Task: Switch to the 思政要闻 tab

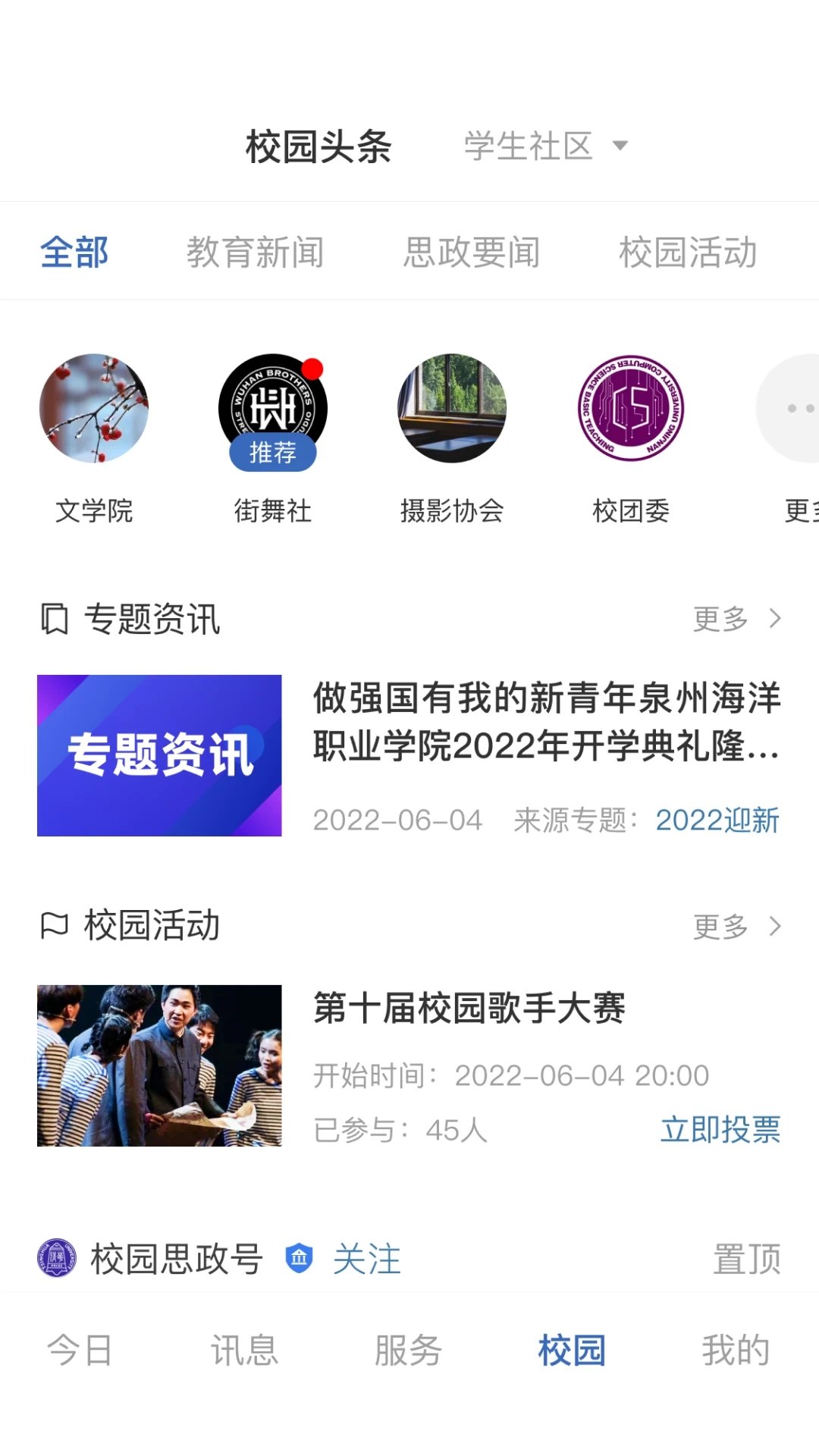Action: [x=471, y=253]
